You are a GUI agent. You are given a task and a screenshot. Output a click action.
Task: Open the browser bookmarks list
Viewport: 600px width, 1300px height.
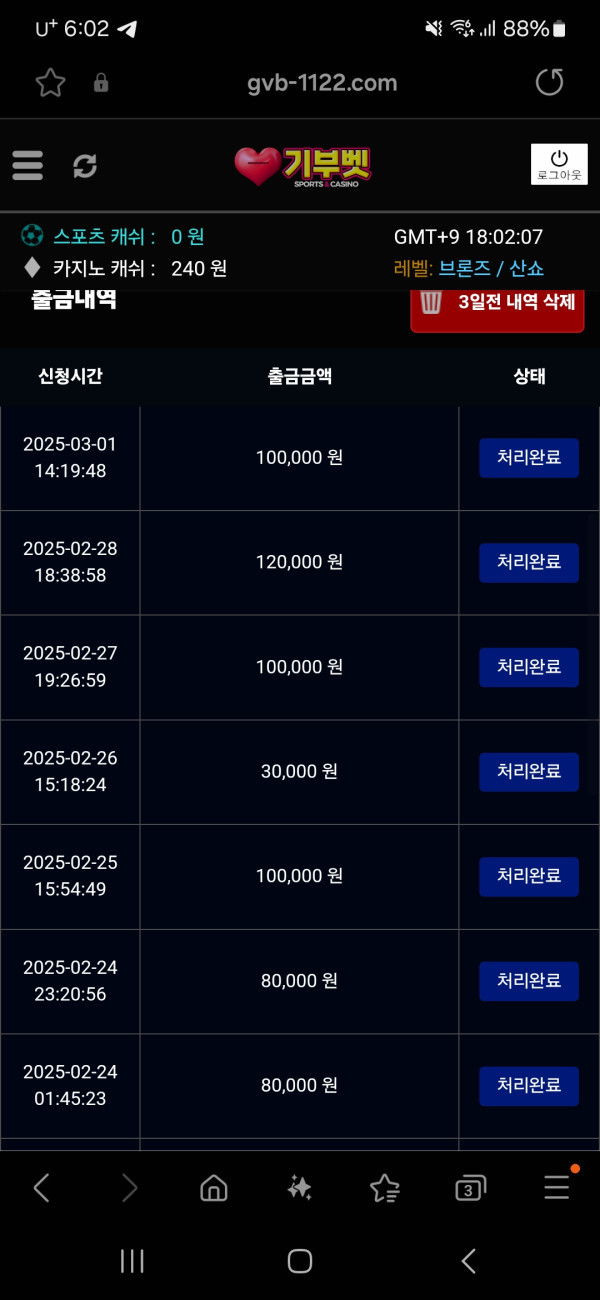[x=385, y=1187]
